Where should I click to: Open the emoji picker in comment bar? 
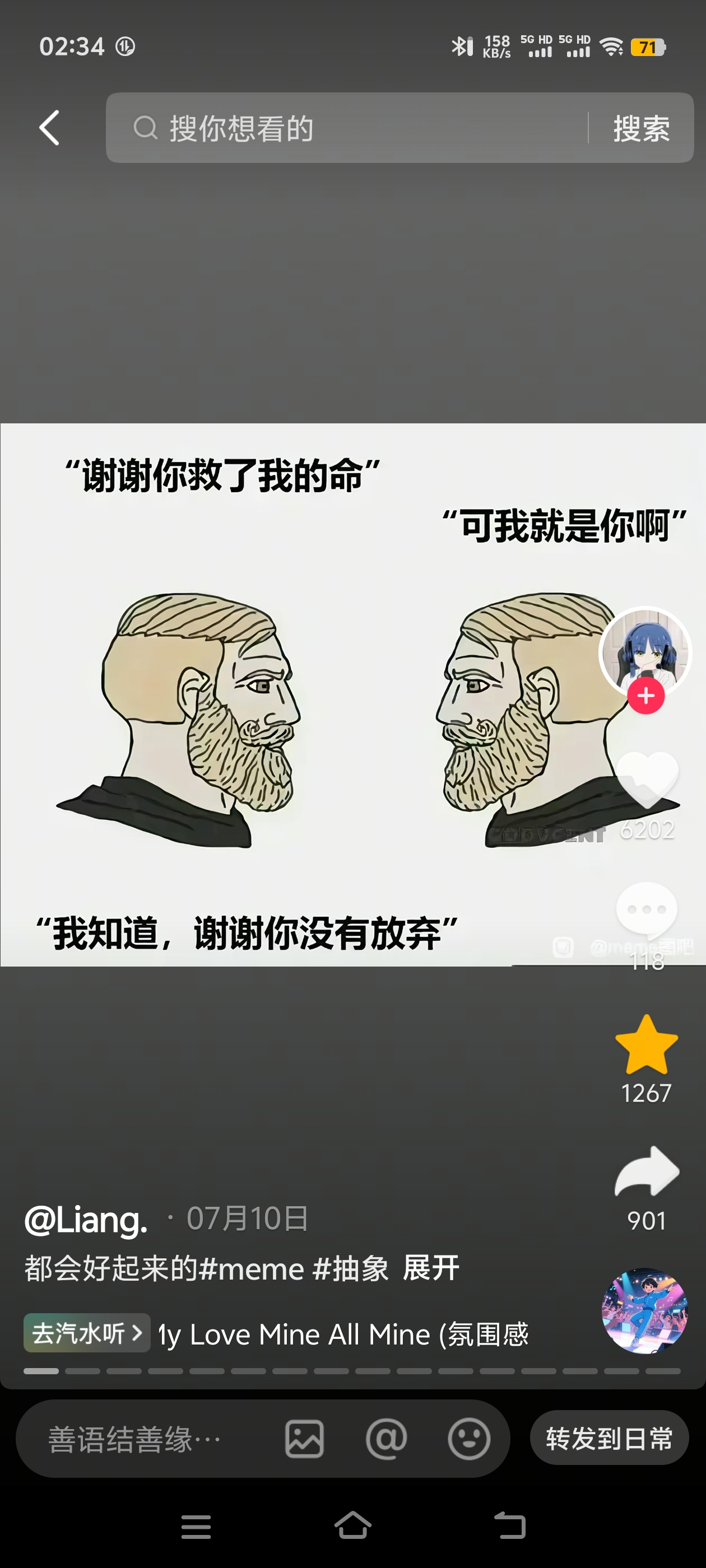pos(468,1440)
